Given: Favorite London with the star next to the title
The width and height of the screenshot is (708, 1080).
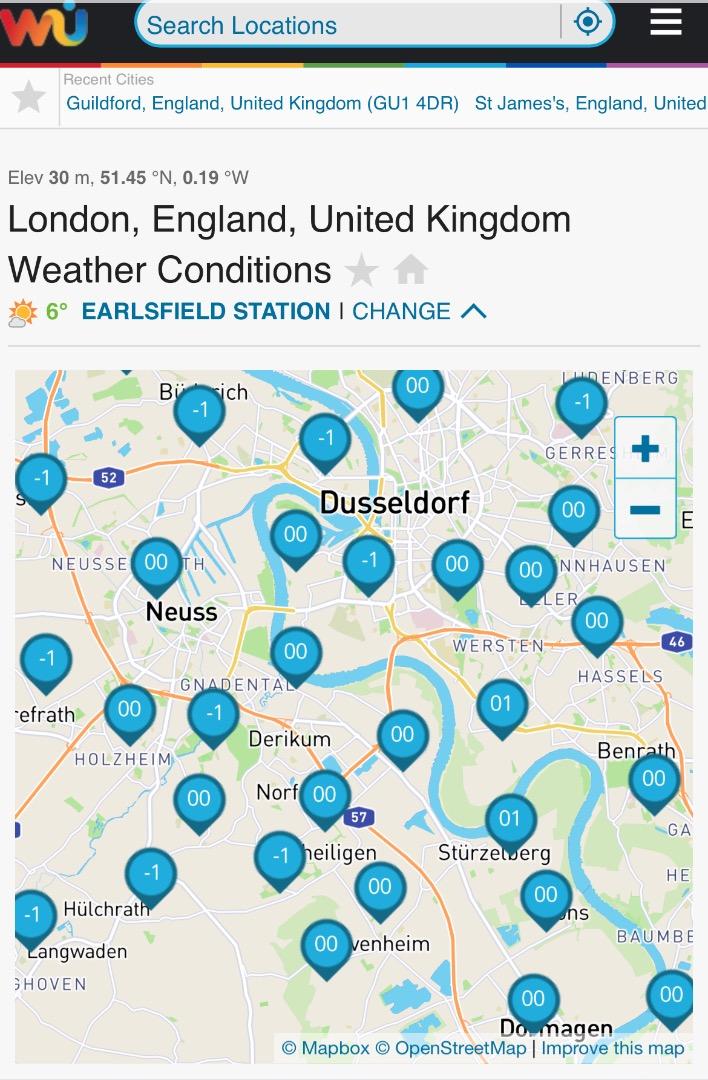Looking at the screenshot, I should 361,270.
